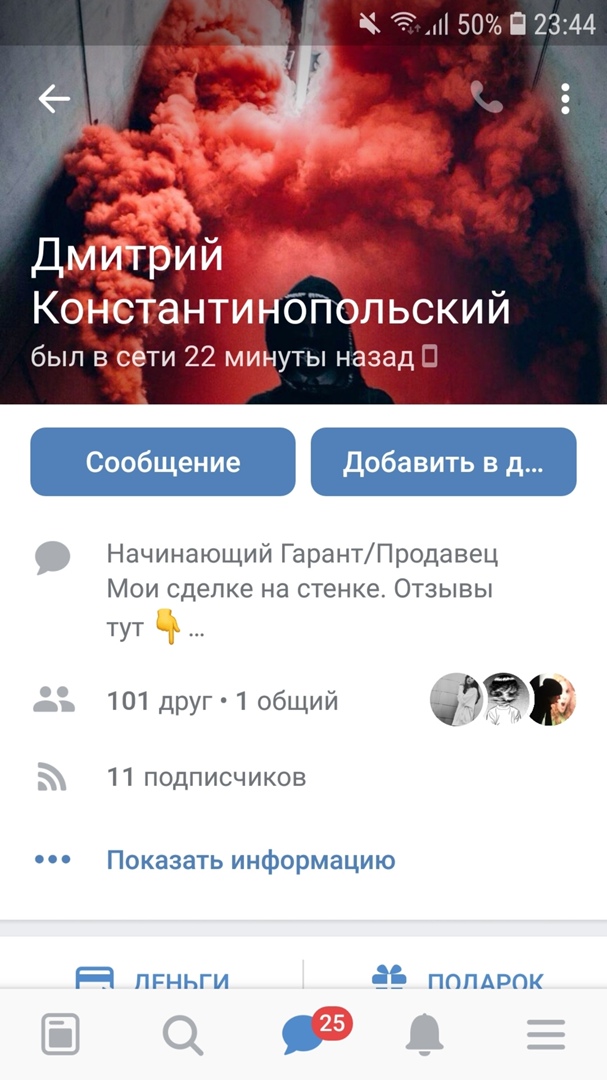Open the hamburger menu tab
Viewport: 607px width, 1080px height.
point(546,1035)
